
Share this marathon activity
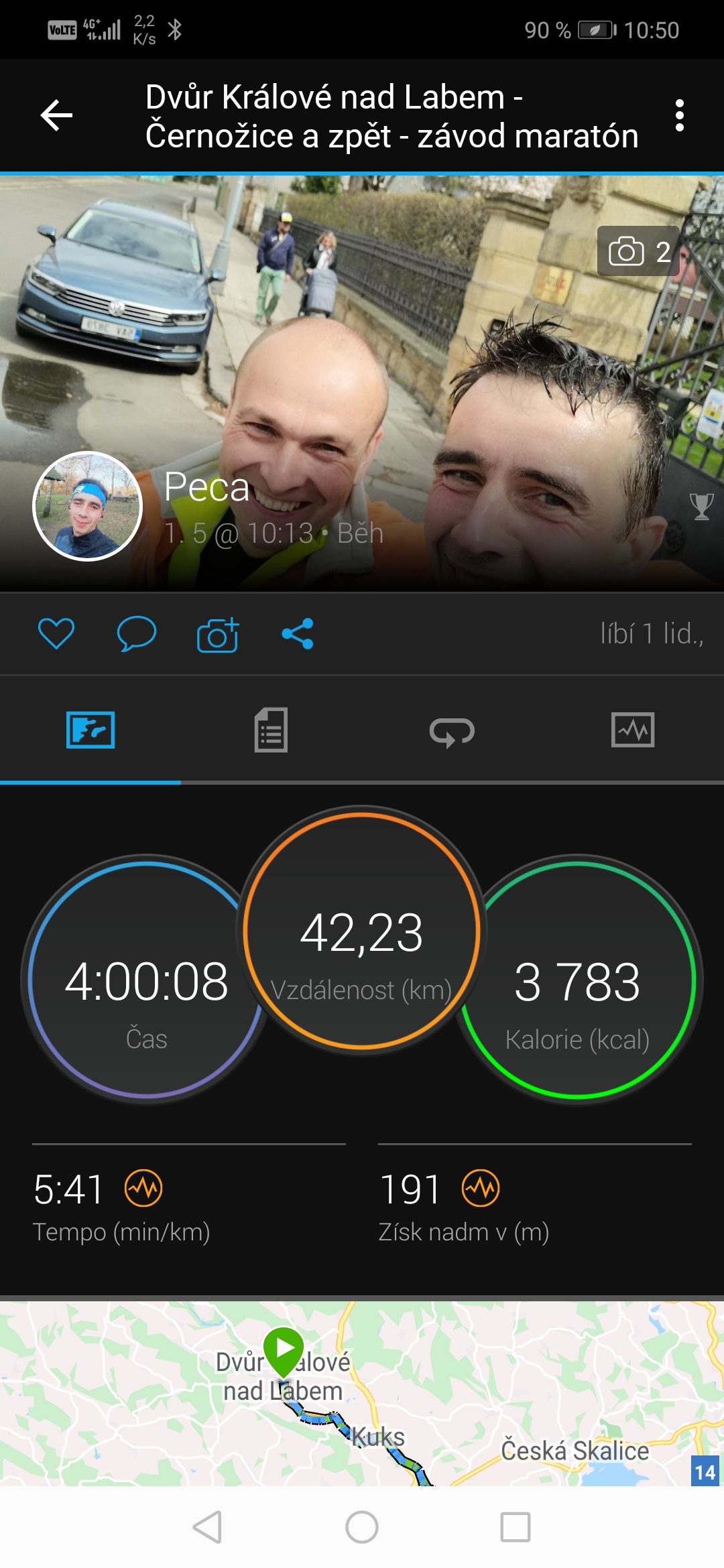298,633
